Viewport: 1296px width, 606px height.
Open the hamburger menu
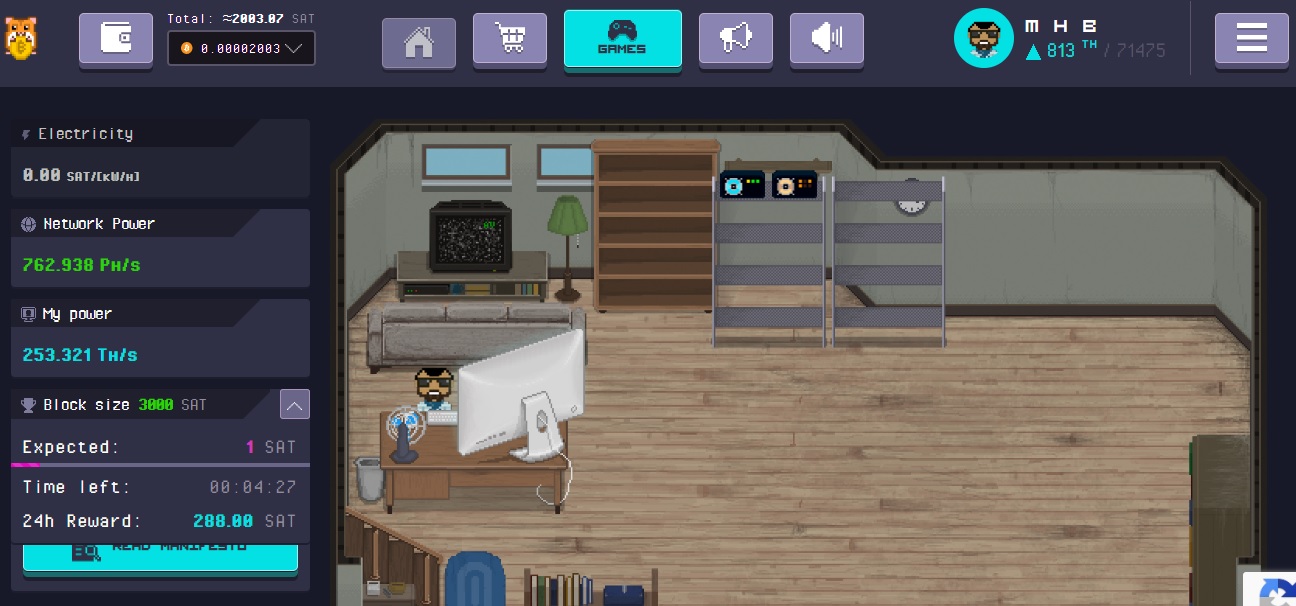pos(1251,39)
